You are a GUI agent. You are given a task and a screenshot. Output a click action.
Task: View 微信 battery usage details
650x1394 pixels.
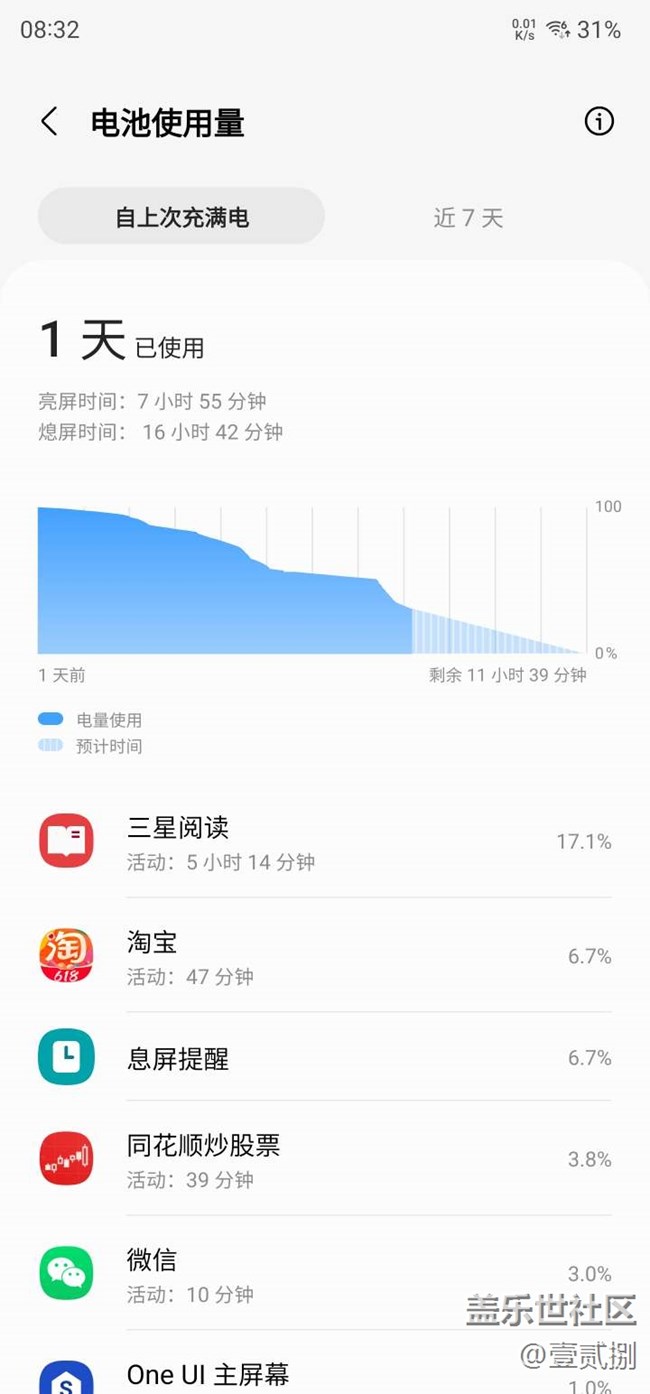click(x=325, y=1273)
